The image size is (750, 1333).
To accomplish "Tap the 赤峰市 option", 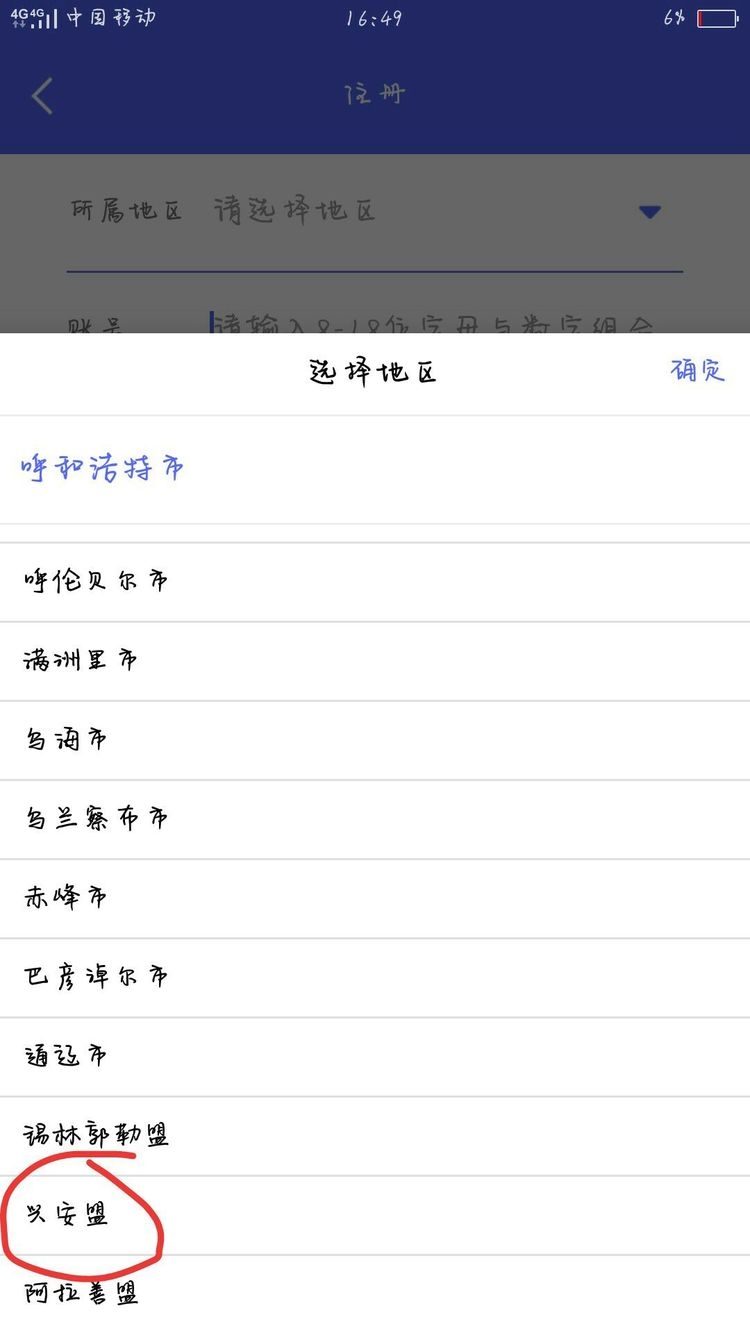I will (x=375, y=898).
